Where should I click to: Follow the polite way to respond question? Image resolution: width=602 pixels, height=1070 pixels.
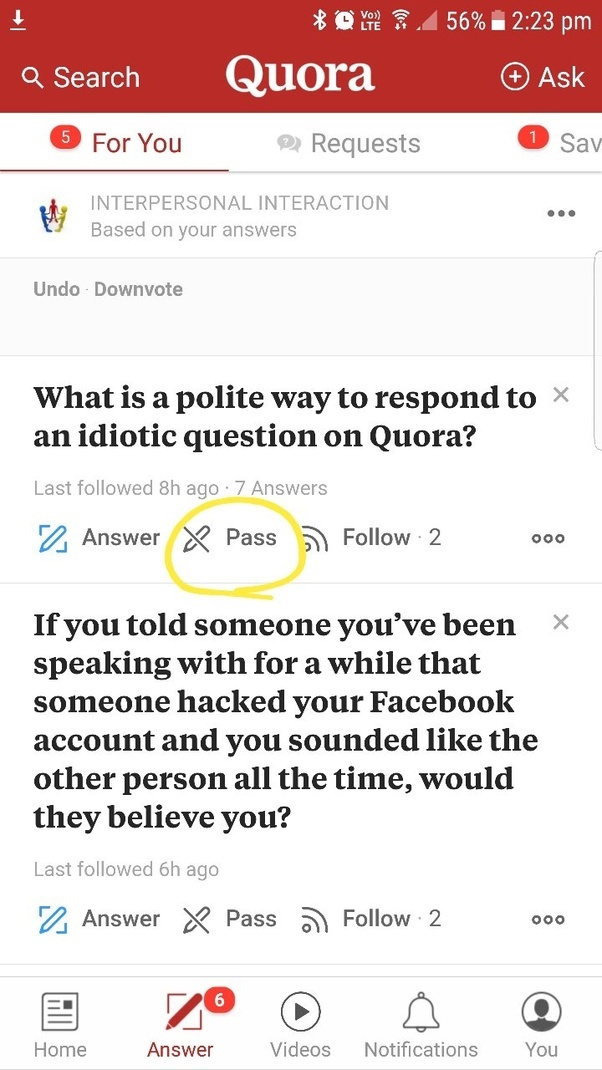(x=371, y=538)
